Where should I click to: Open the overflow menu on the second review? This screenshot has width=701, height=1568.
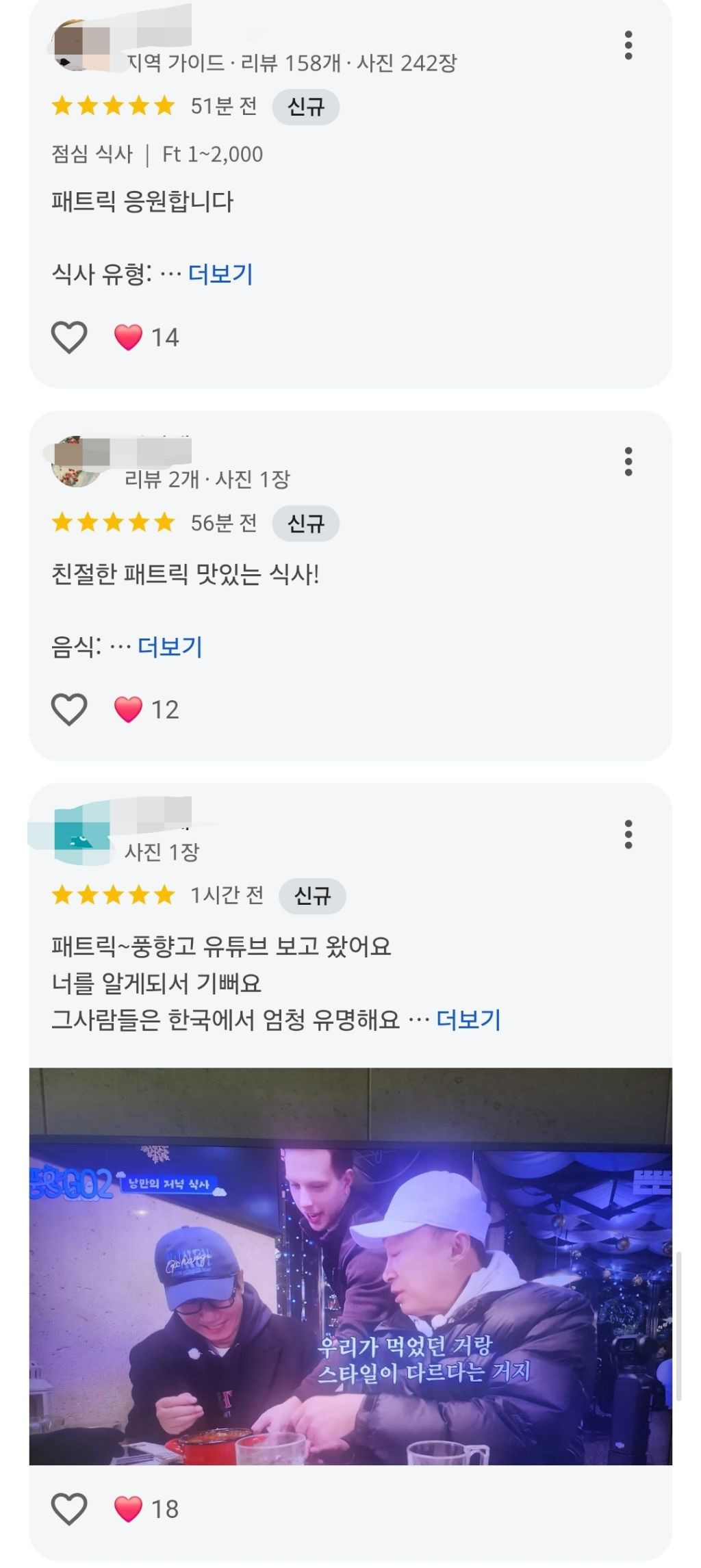point(629,463)
